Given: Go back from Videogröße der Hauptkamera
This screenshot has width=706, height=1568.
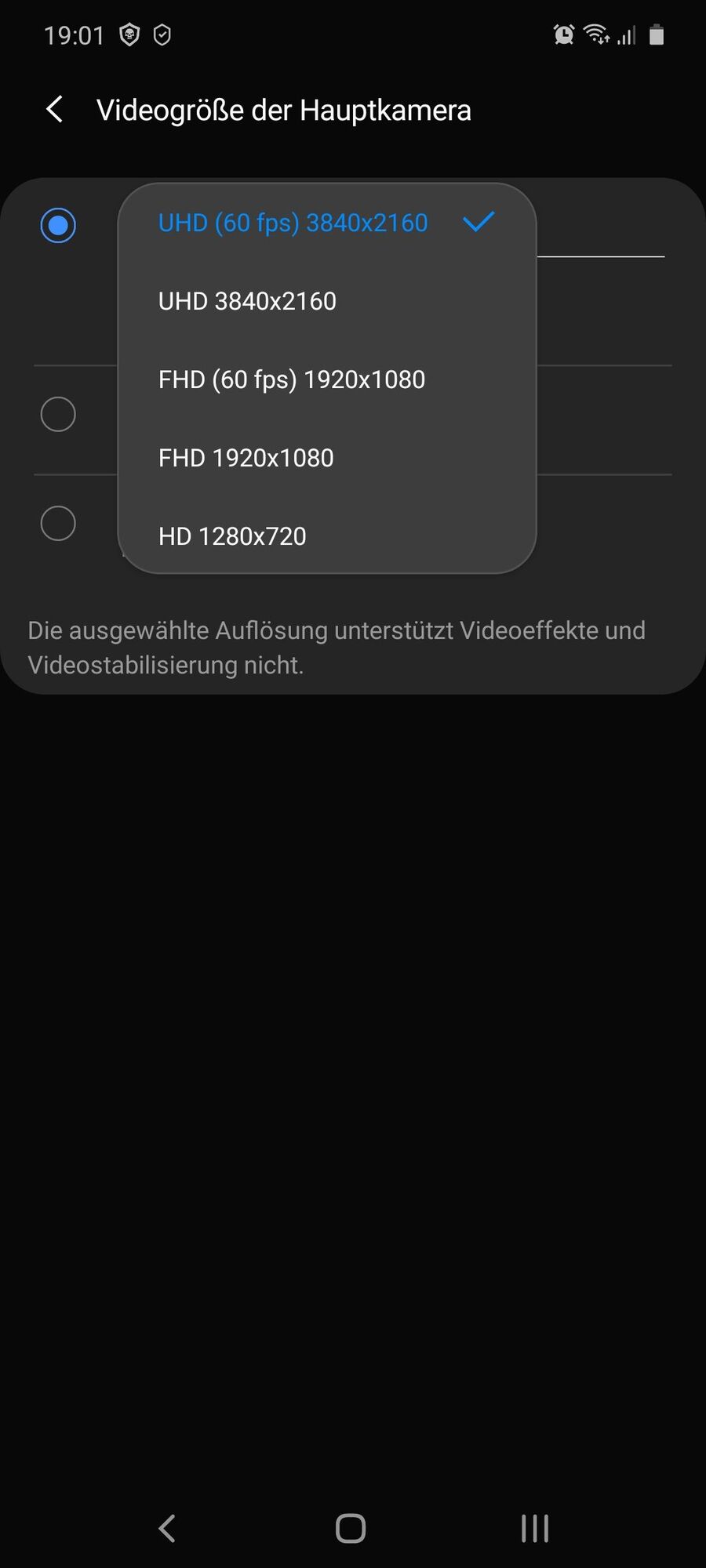Looking at the screenshot, I should [x=55, y=110].
